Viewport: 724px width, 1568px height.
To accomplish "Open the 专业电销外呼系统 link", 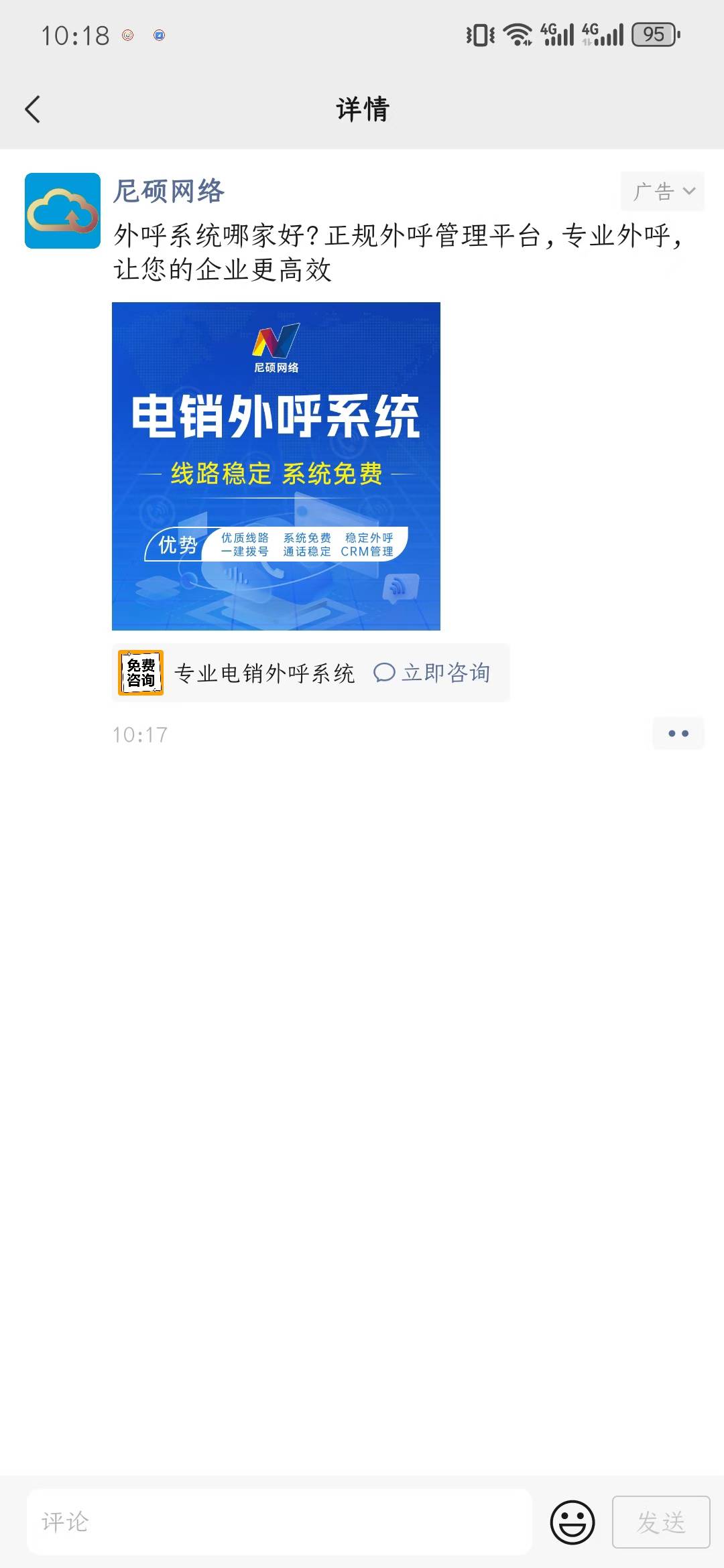I will pyautogui.click(x=265, y=673).
